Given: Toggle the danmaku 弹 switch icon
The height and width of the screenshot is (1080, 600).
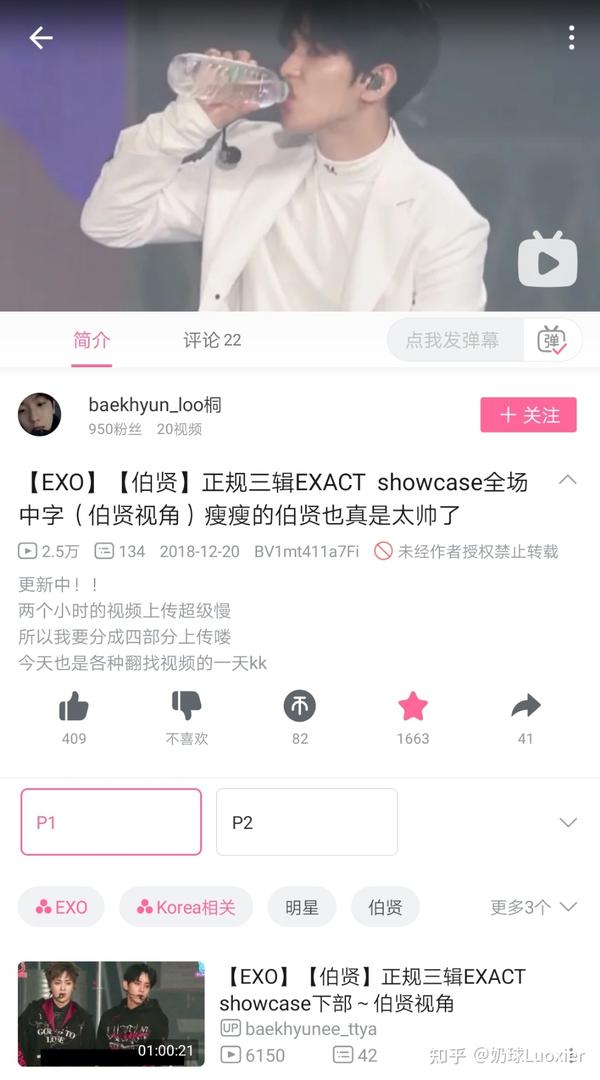Looking at the screenshot, I should click(551, 340).
